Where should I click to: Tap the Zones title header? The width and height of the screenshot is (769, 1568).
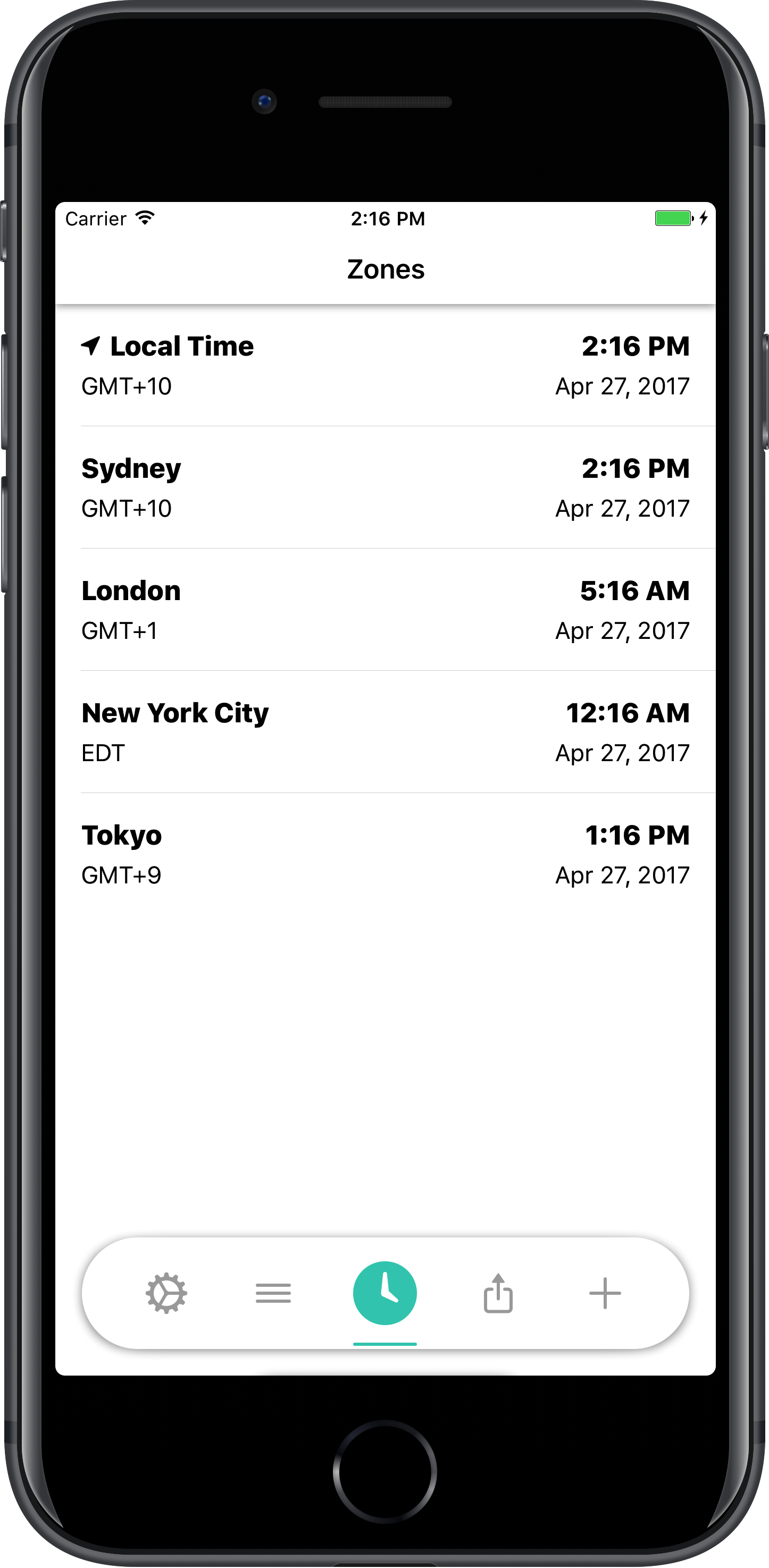(385, 268)
